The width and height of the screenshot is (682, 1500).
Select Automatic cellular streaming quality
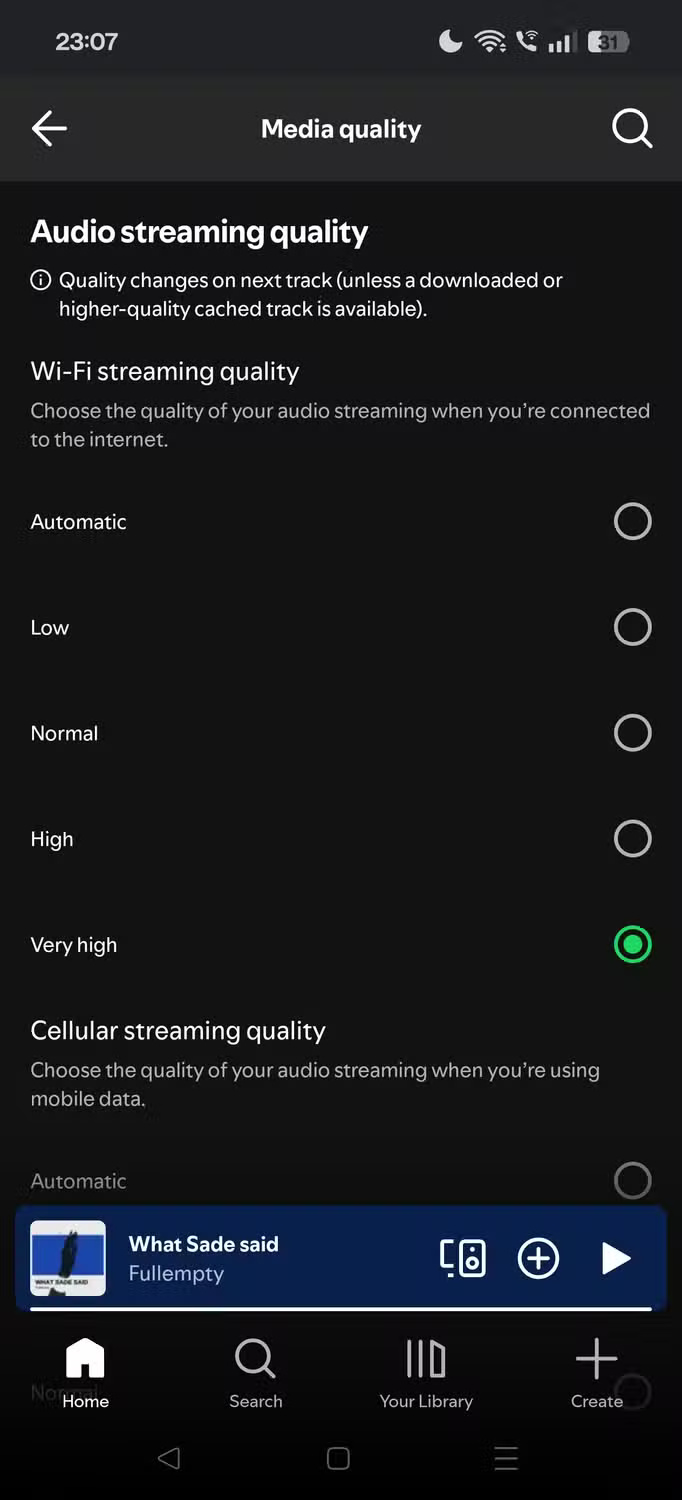coord(632,1180)
